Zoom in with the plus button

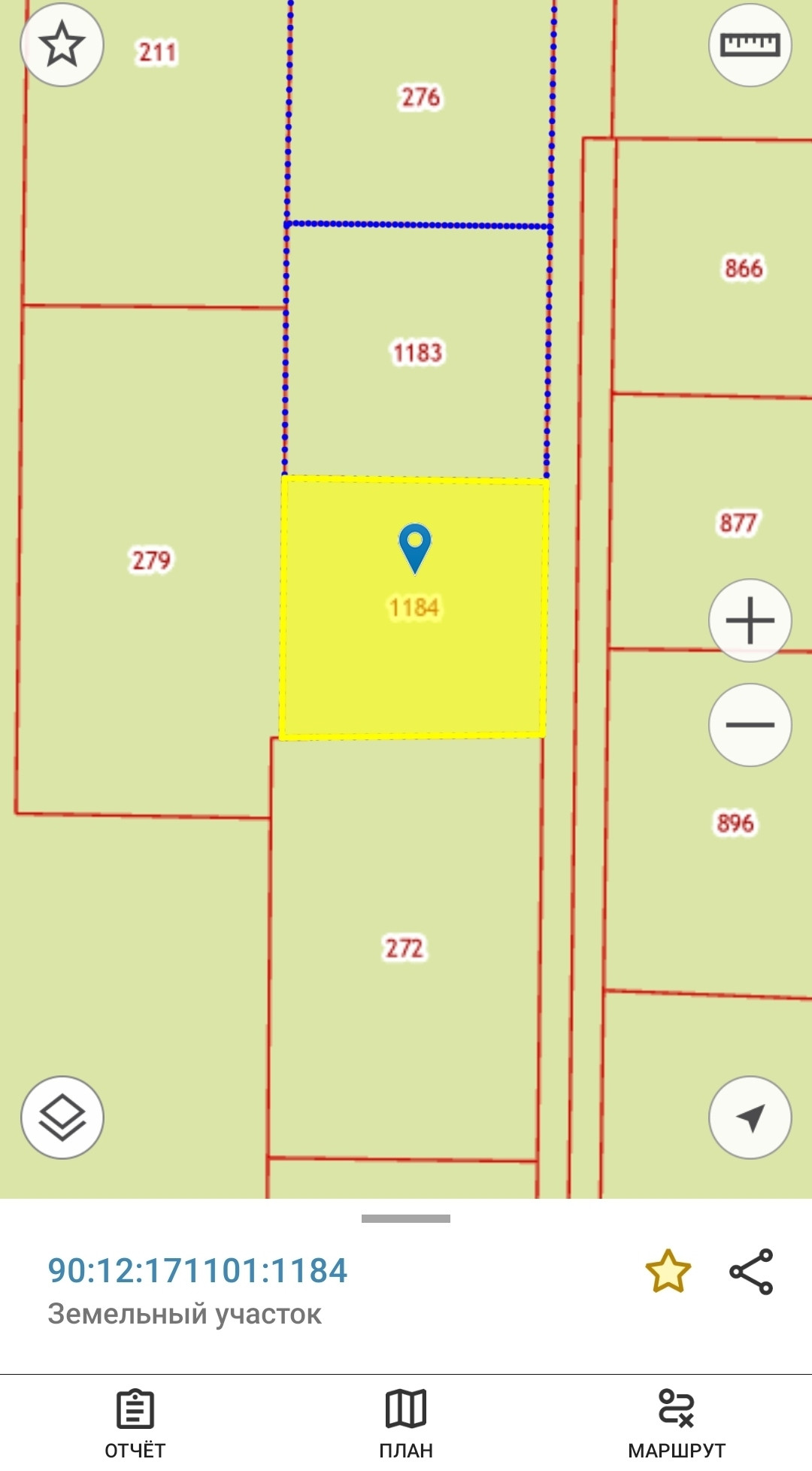tap(750, 620)
